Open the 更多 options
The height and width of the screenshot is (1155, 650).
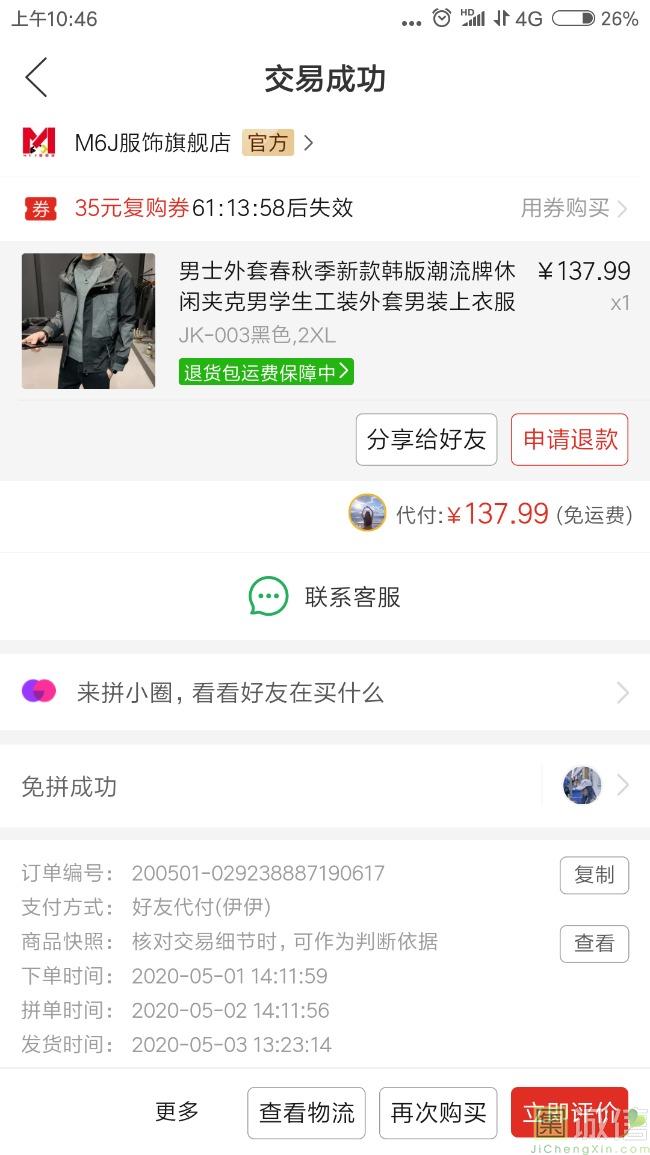[177, 1111]
